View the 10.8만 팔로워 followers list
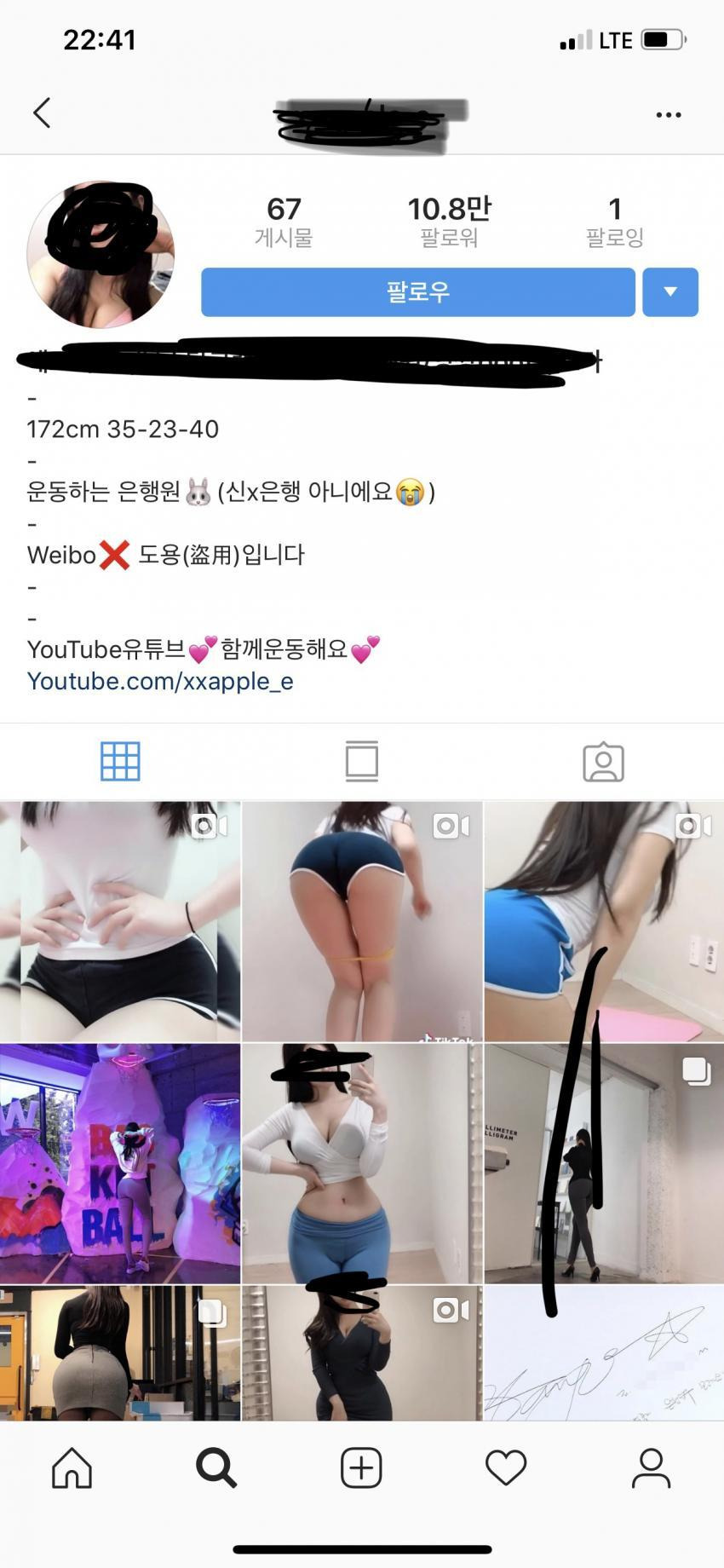This screenshot has height=1568, width=724. (449, 220)
